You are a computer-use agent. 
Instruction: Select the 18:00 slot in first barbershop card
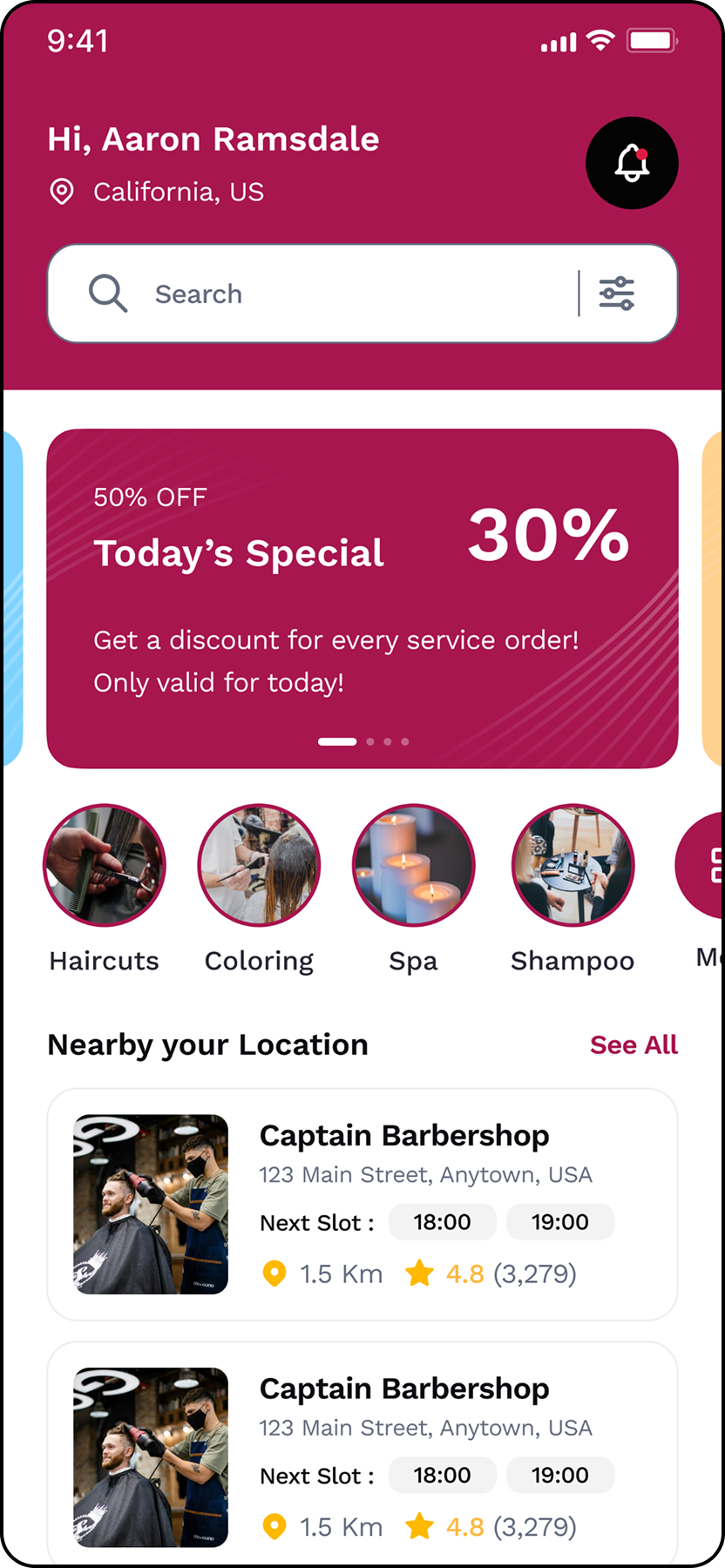(442, 1222)
